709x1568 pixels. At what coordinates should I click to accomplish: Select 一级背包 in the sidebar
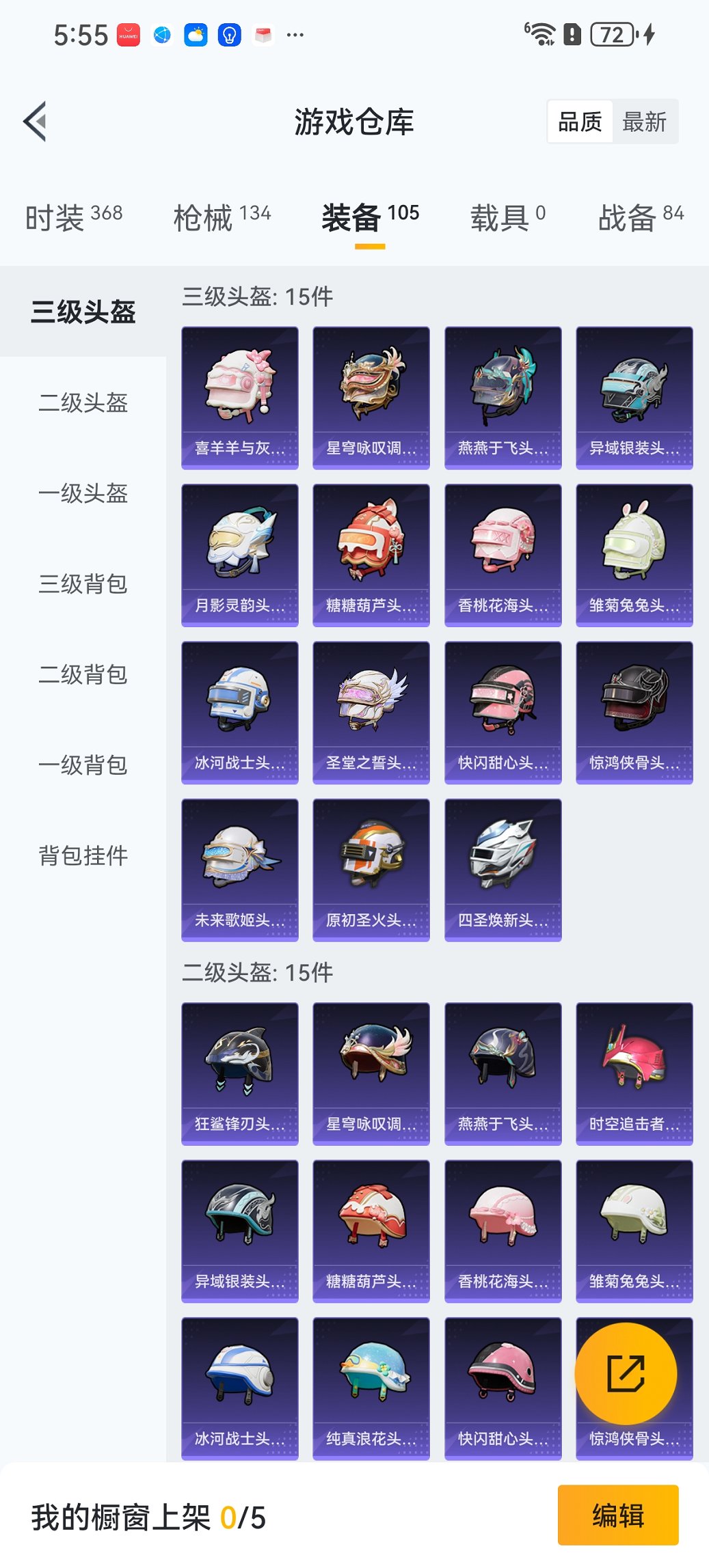click(x=83, y=766)
